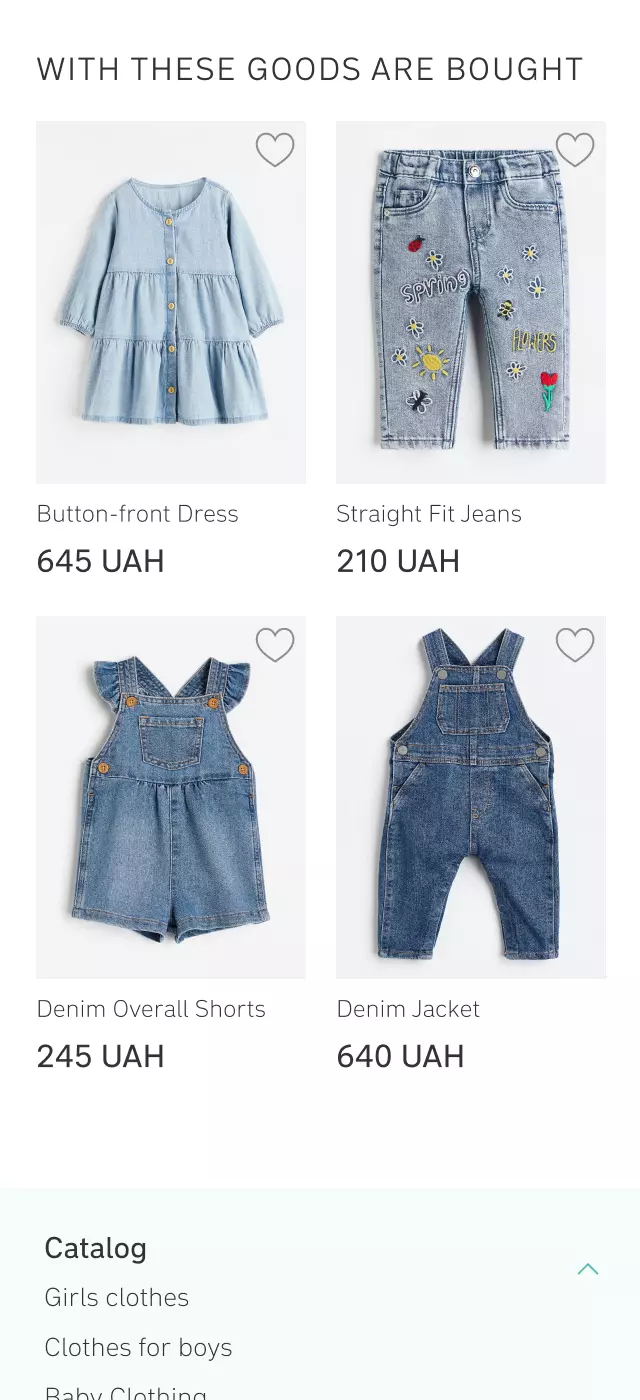The width and height of the screenshot is (640, 1400).
Task: Open the Button-front Dress product
Action: 171,303
